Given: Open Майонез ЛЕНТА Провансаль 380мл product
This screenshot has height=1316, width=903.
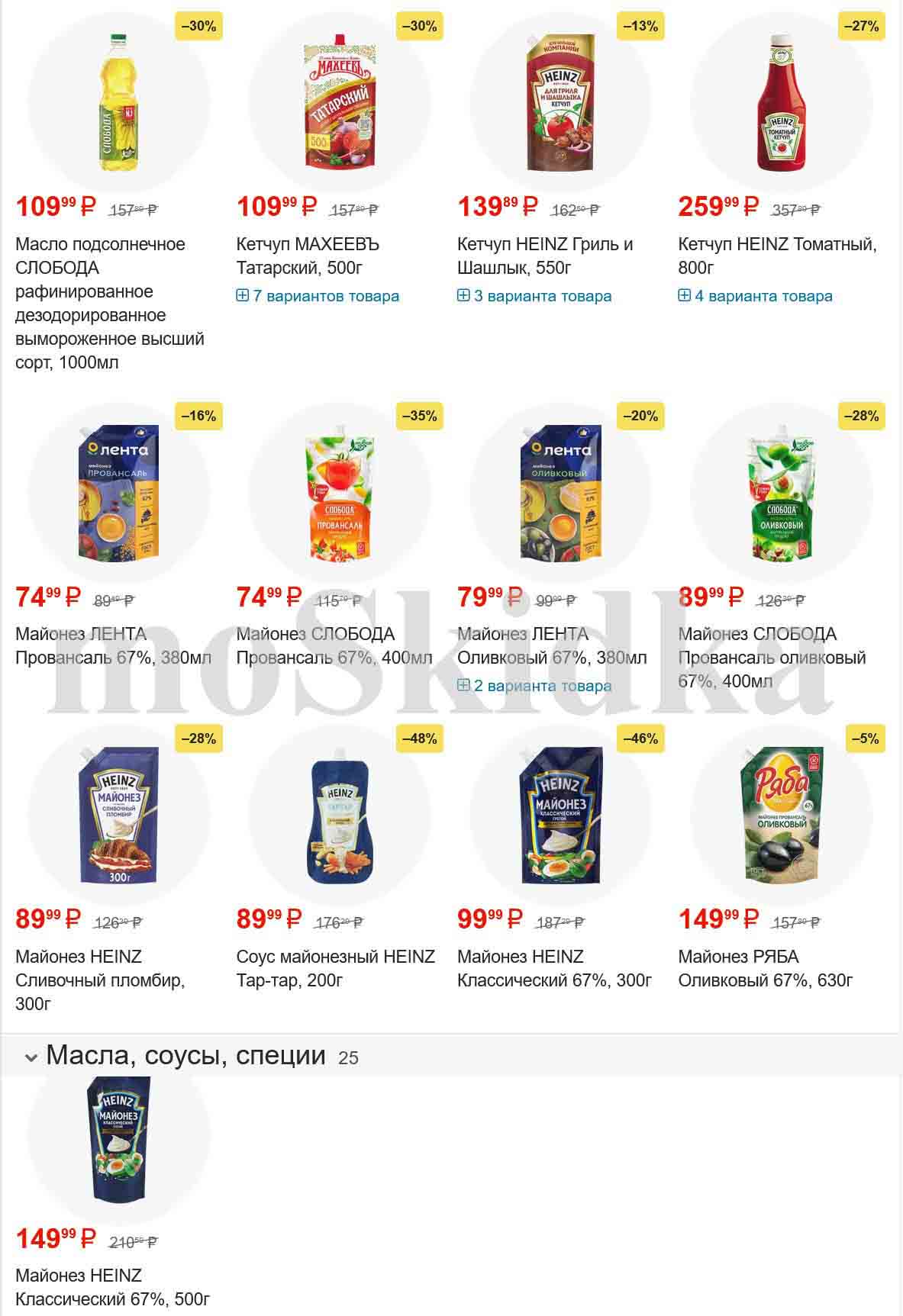Looking at the screenshot, I should (x=113, y=645).
